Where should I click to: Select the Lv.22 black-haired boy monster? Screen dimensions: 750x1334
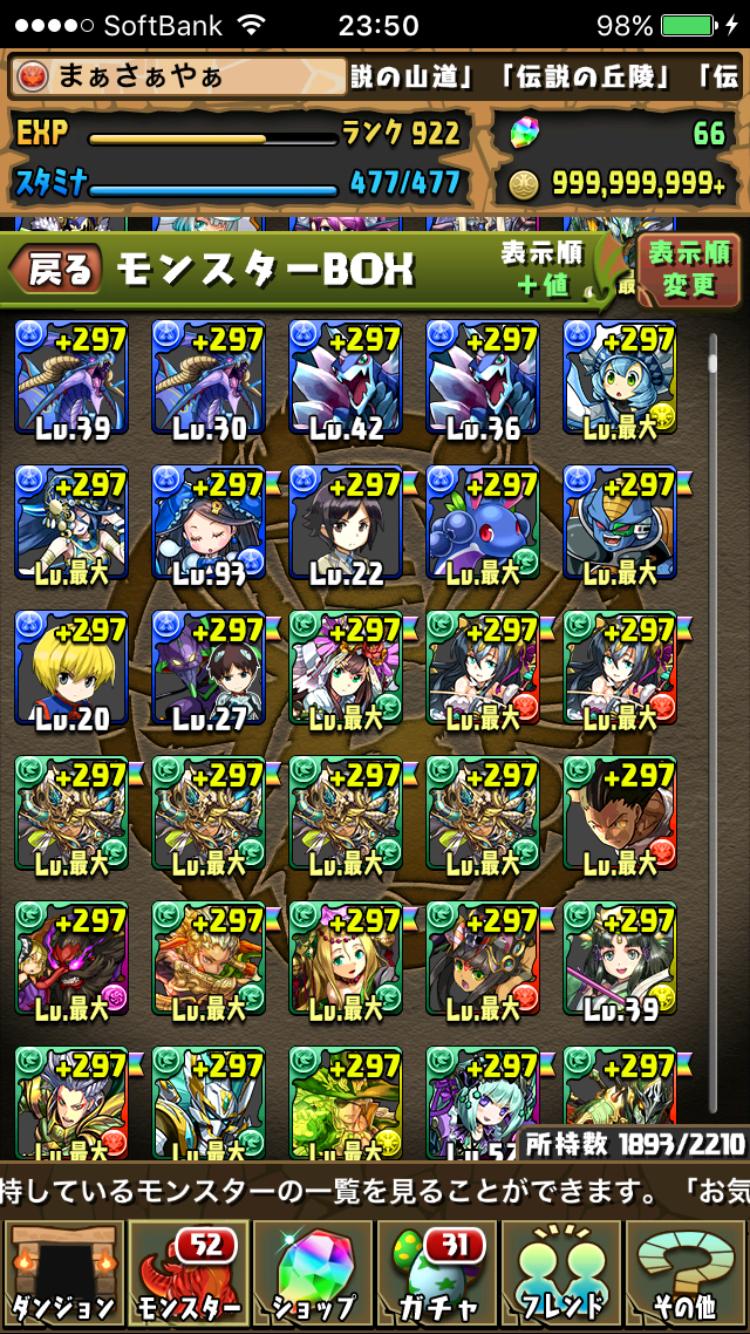[x=345, y=523]
